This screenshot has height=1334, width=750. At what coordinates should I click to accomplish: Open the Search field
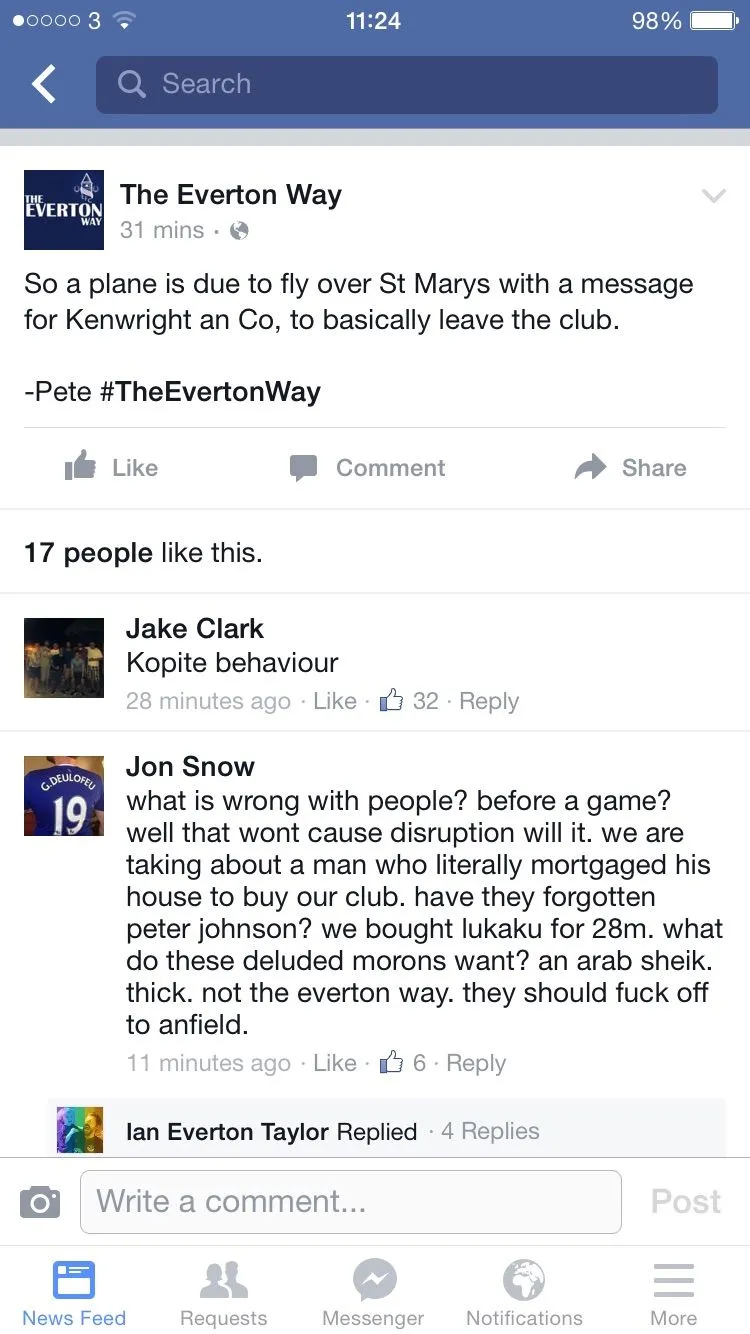click(x=407, y=84)
